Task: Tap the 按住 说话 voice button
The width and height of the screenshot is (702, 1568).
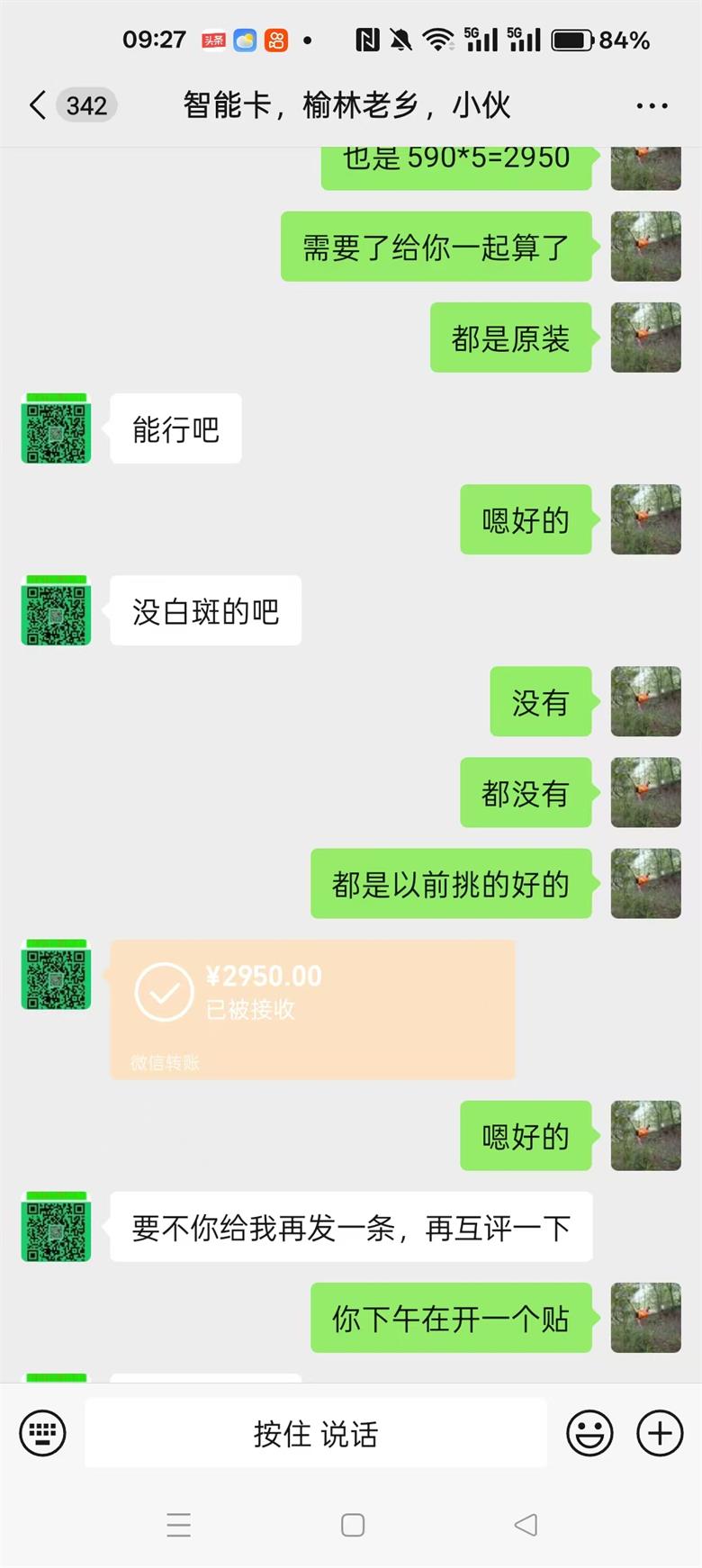Action: click(x=316, y=1433)
